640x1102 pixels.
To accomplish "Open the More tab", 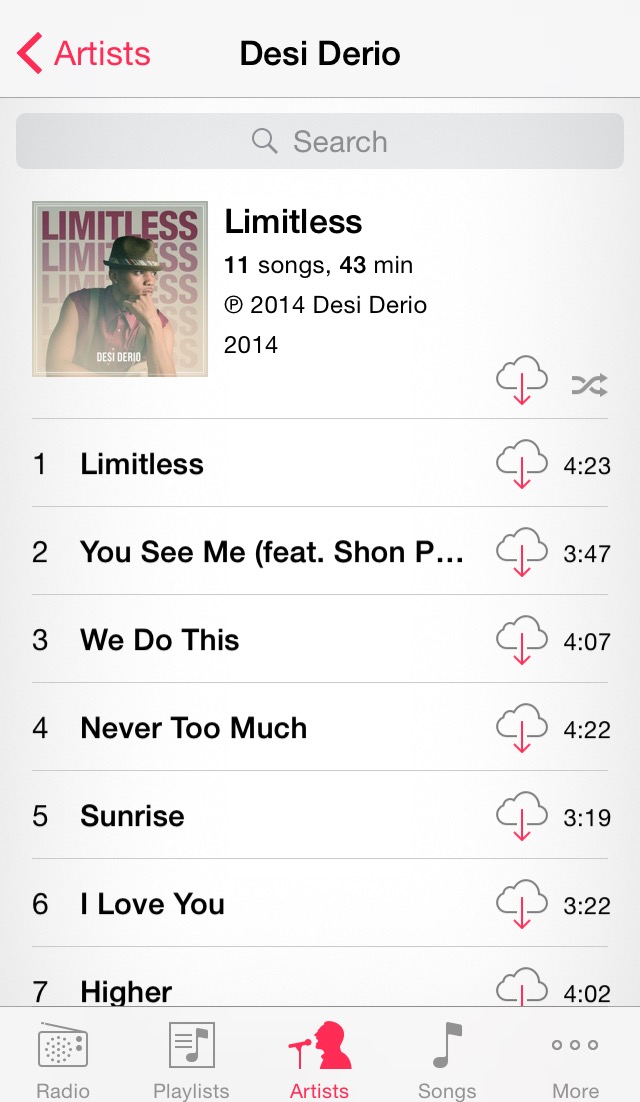I will coord(575,1058).
